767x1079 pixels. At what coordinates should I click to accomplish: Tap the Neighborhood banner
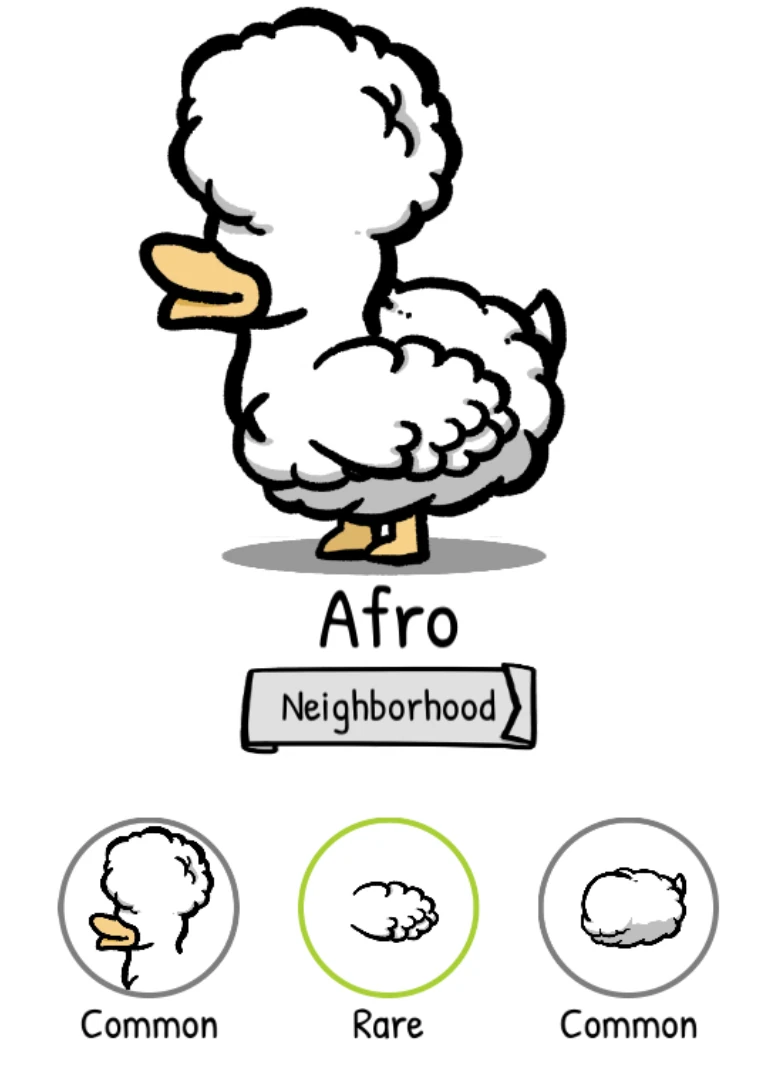pyautogui.click(x=388, y=707)
